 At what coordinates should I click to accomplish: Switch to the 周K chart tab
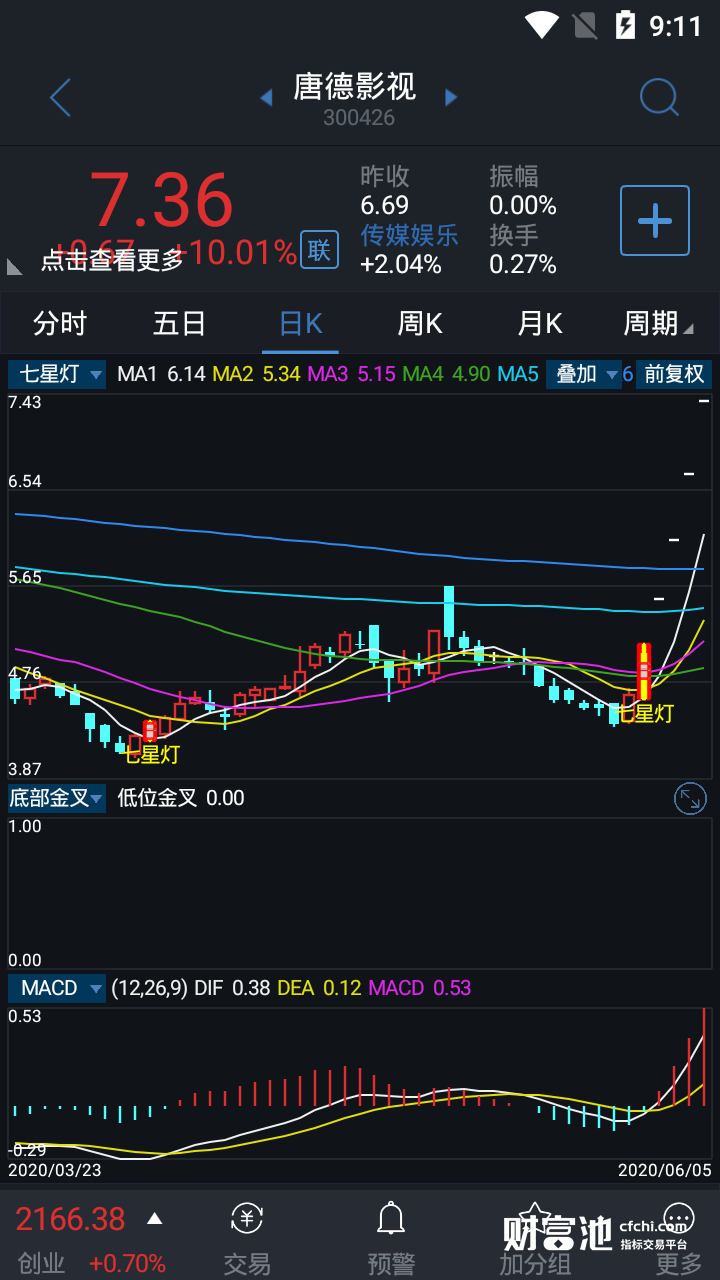[420, 324]
